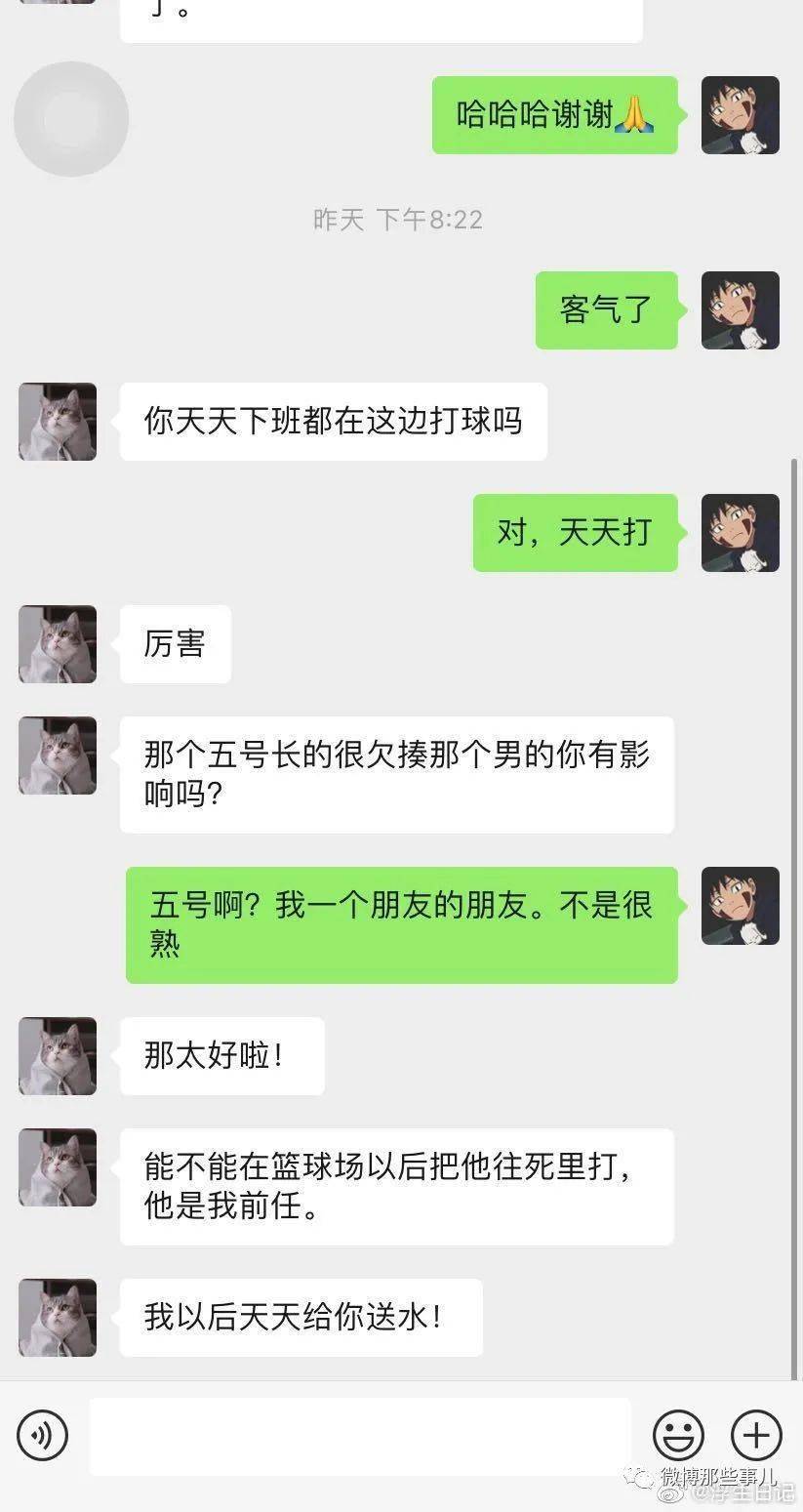
Task: Tap anime avatar beside 客气了 message
Action: click(740, 310)
